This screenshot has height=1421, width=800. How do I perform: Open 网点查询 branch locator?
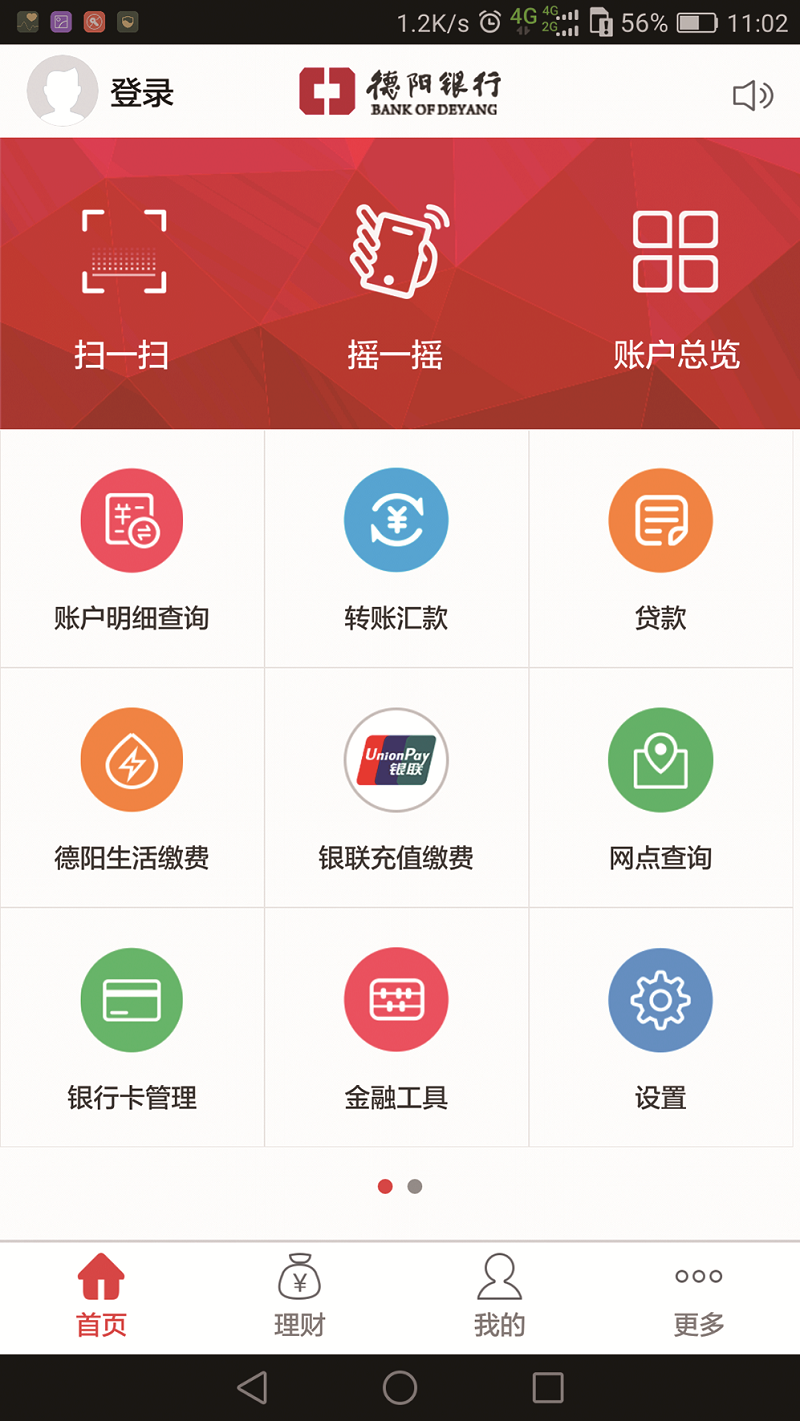[660, 788]
